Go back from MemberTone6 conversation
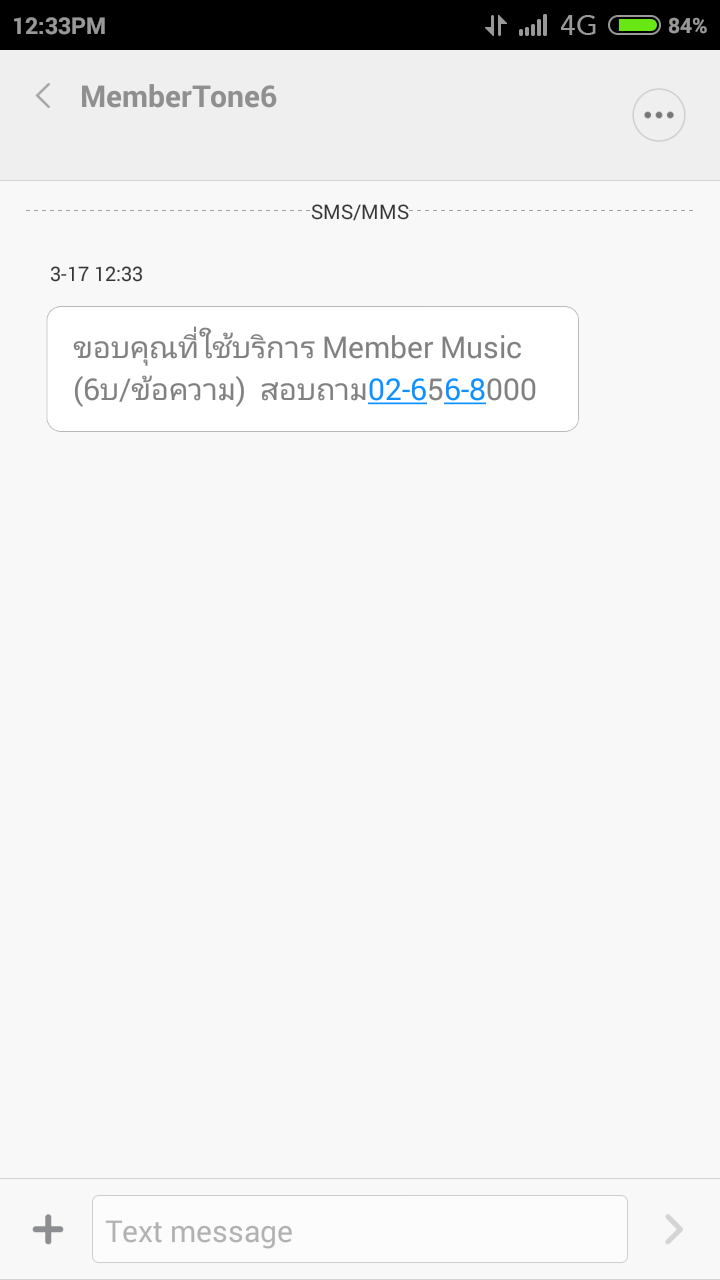Screen dimensions: 720x1280 [x=43, y=96]
